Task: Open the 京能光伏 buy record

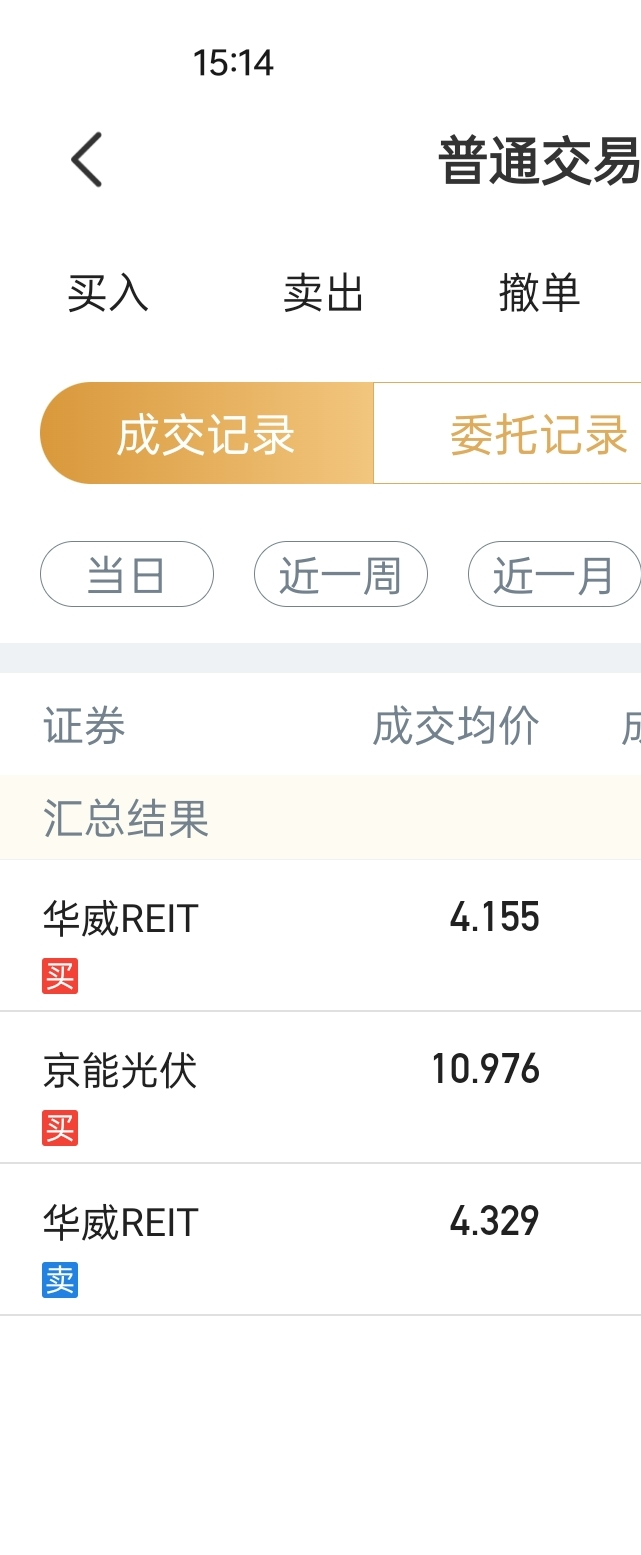Action: coord(320,1088)
